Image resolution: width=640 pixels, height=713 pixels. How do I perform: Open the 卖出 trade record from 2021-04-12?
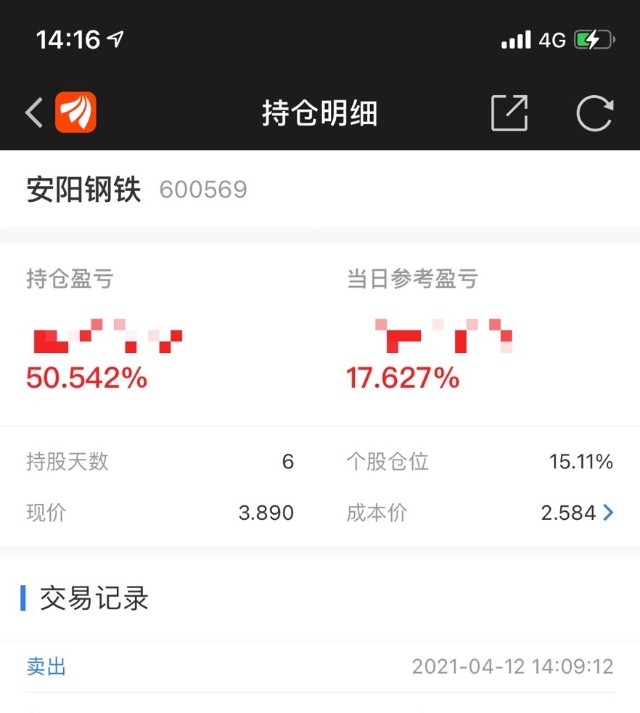(x=320, y=666)
